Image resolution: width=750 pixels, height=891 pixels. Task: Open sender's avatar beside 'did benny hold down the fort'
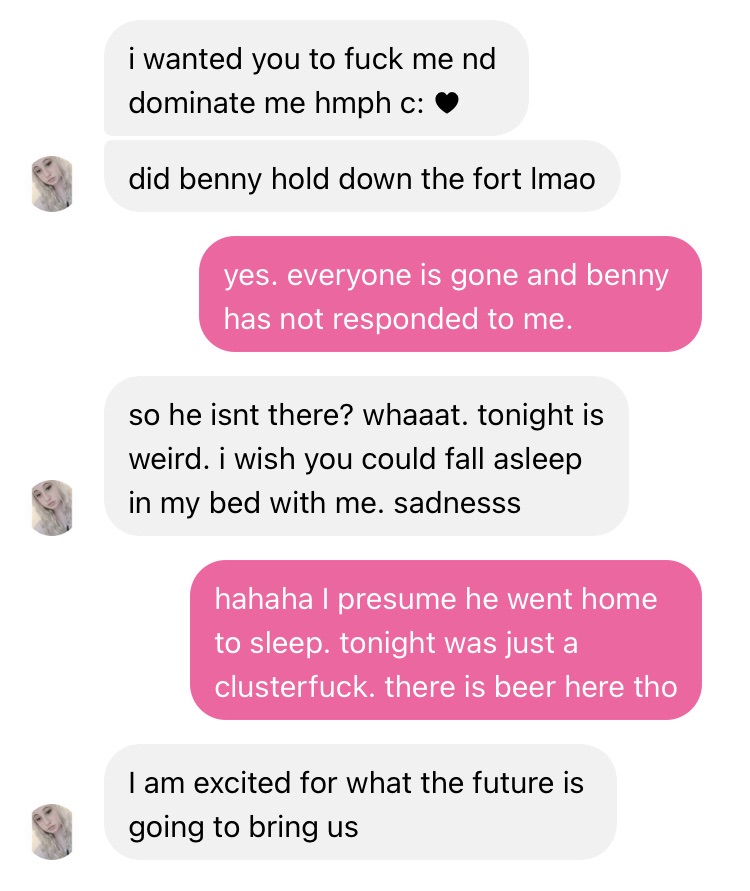click(52, 184)
